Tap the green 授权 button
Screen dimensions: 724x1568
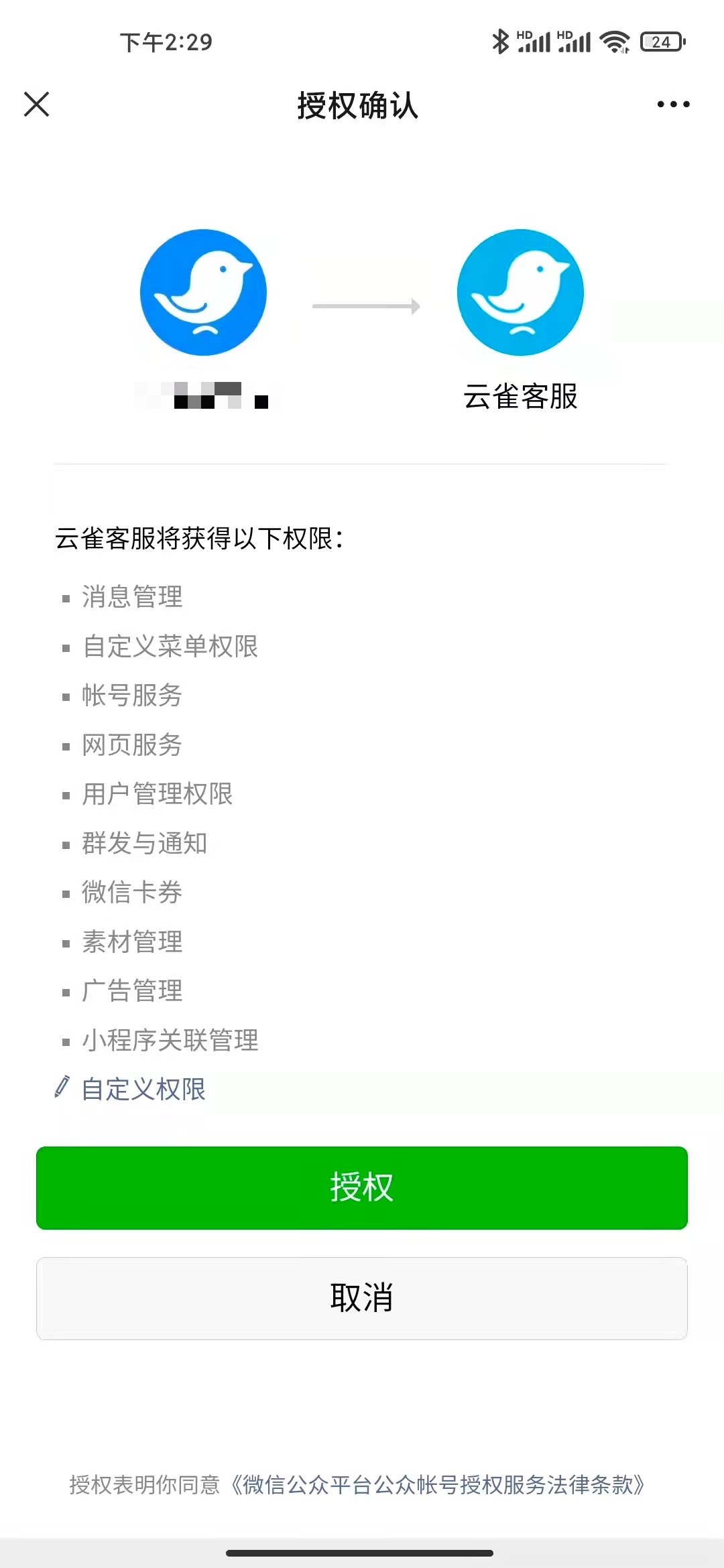coord(362,1186)
